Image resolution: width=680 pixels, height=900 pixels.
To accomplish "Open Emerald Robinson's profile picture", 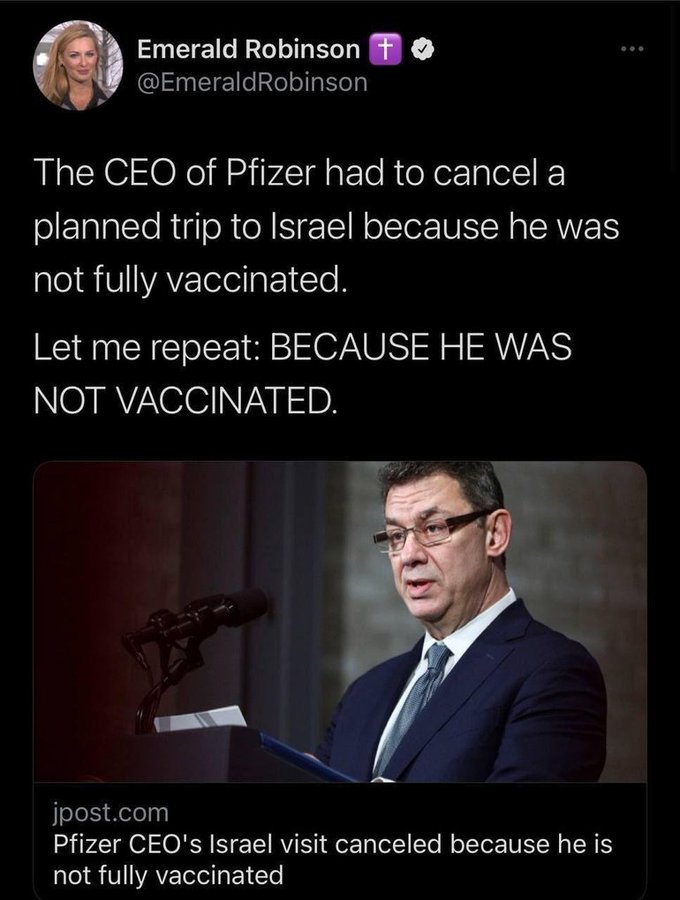I will (x=77, y=64).
